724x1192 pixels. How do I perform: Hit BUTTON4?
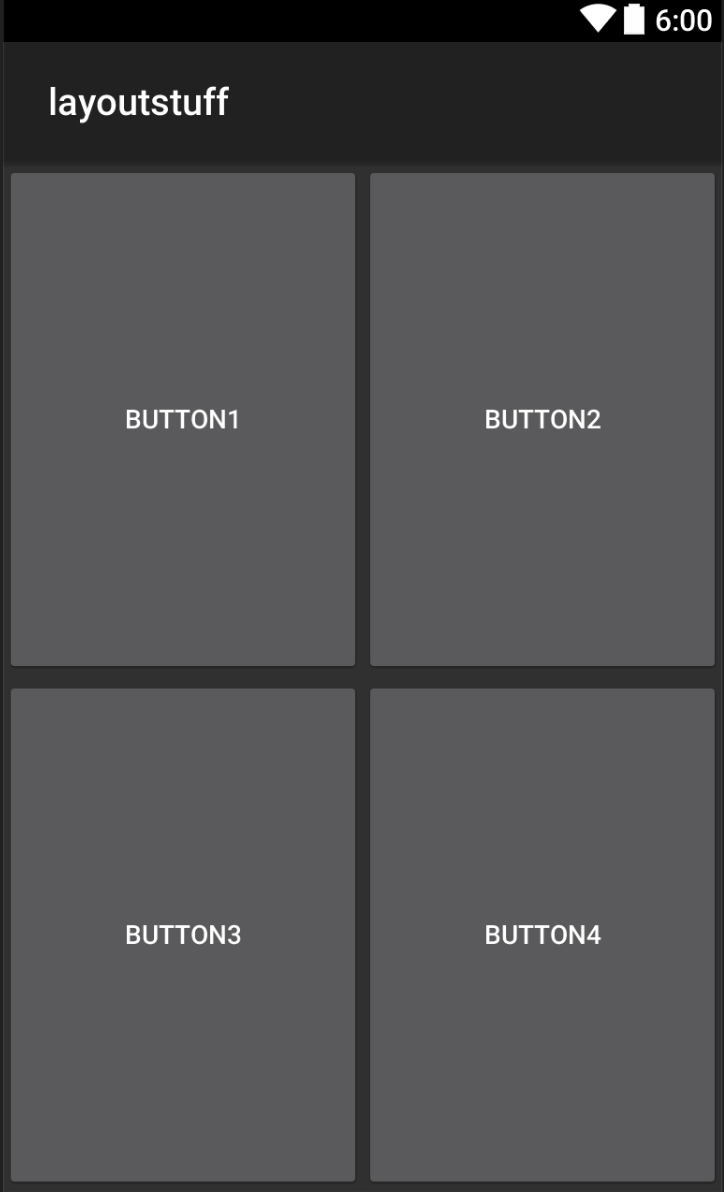pyautogui.click(x=542, y=935)
